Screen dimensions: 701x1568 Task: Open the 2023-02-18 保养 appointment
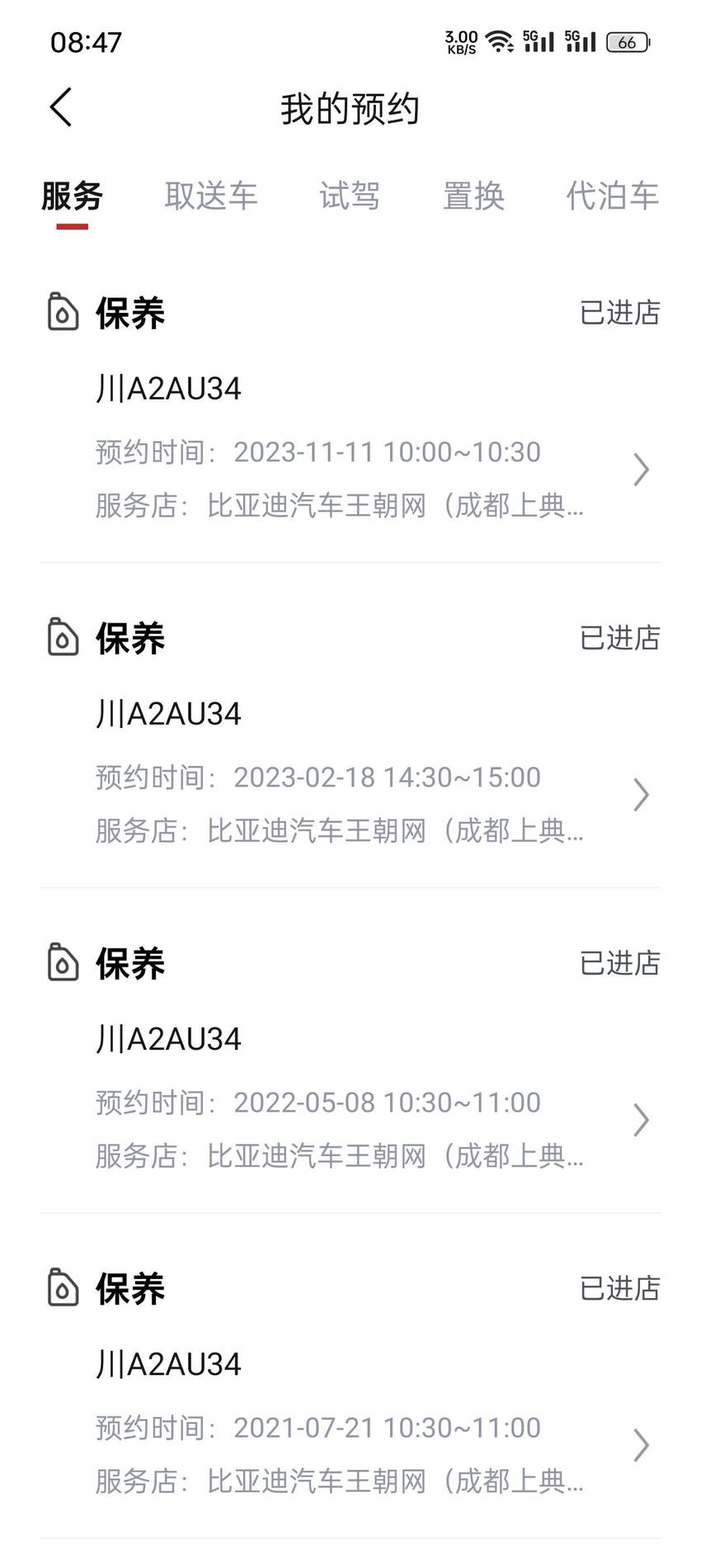(350, 731)
